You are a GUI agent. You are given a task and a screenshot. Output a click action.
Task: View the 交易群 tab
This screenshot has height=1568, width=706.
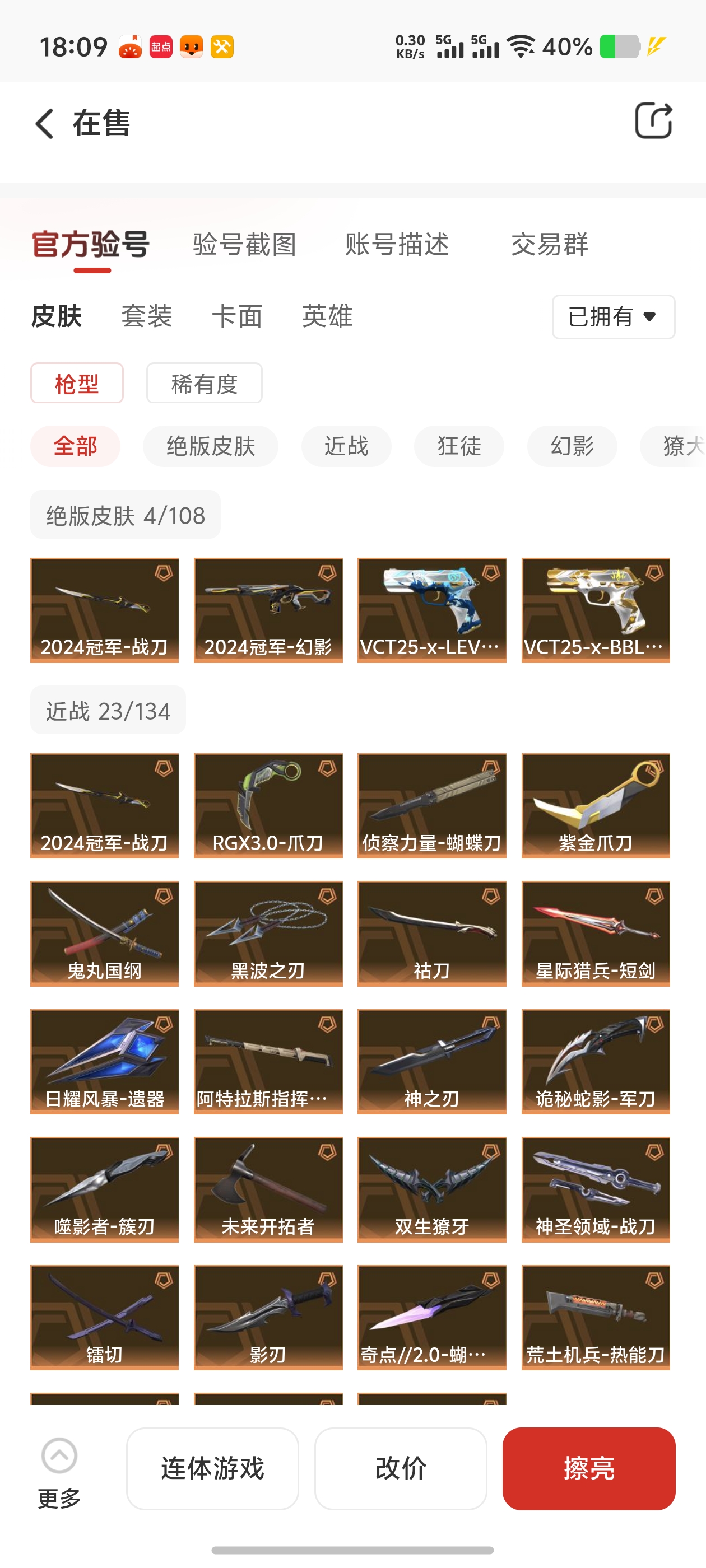(550, 245)
